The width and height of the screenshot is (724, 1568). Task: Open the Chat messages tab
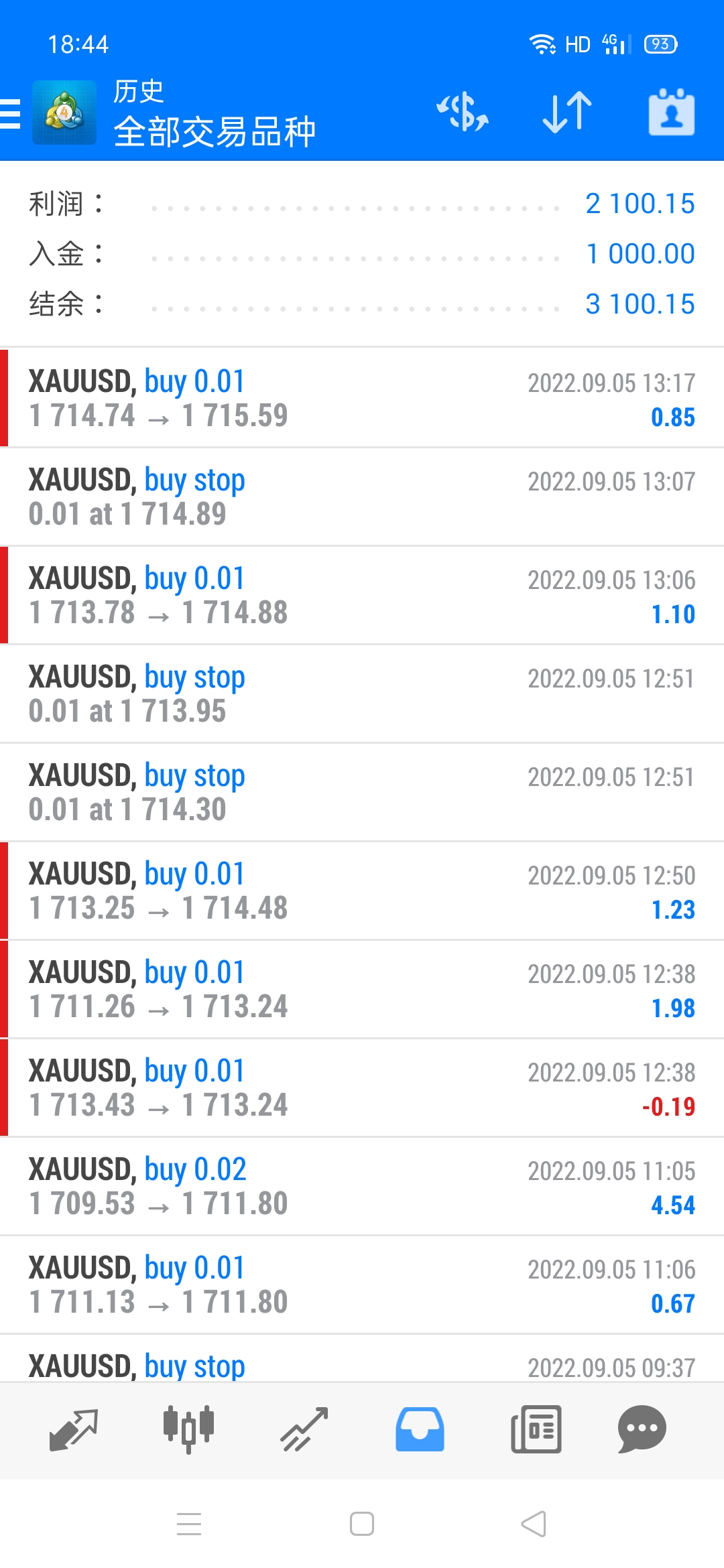click(x=642, y=1429)
